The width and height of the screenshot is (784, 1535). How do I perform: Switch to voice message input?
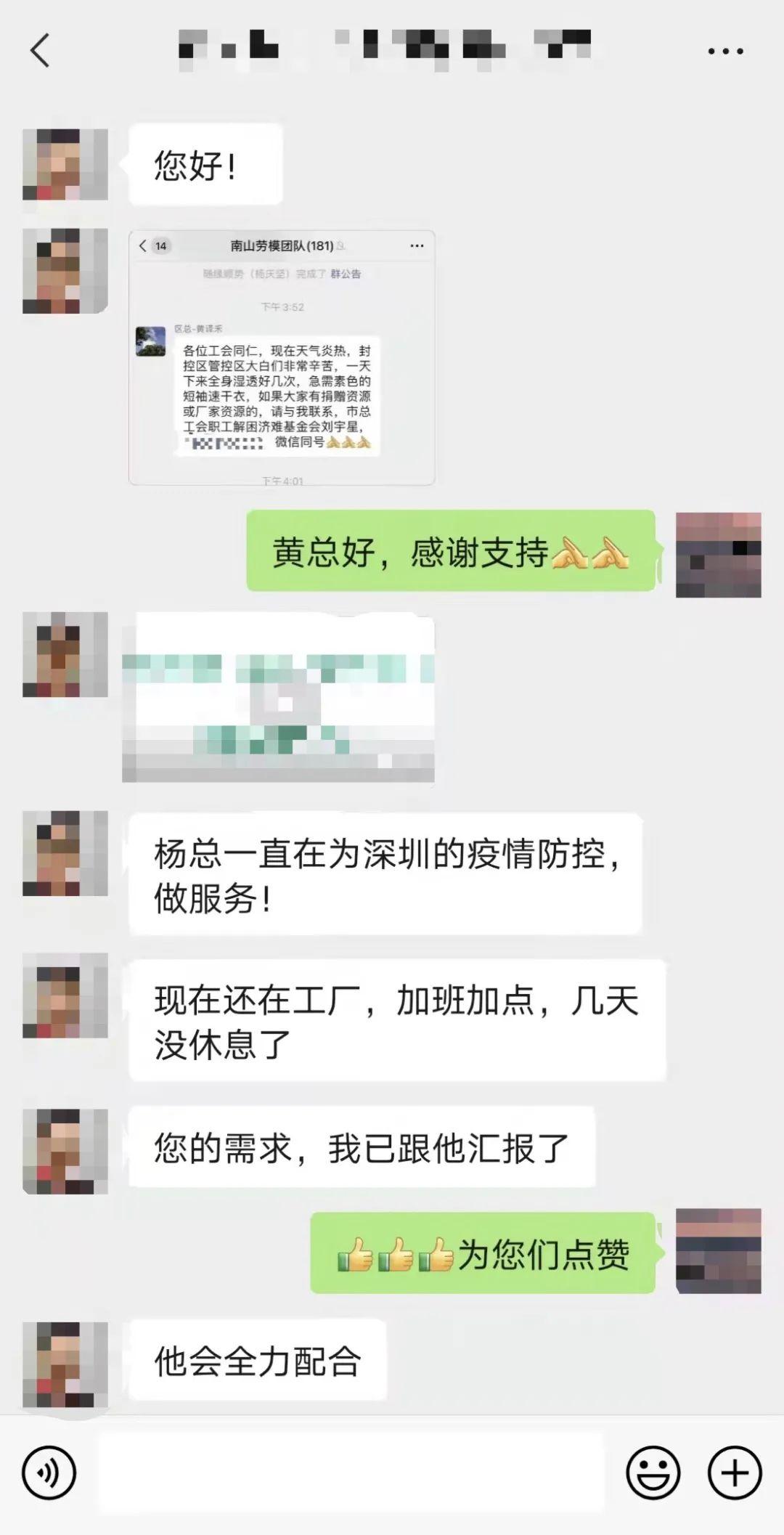pyautogui.click(x=49, y=1473)
